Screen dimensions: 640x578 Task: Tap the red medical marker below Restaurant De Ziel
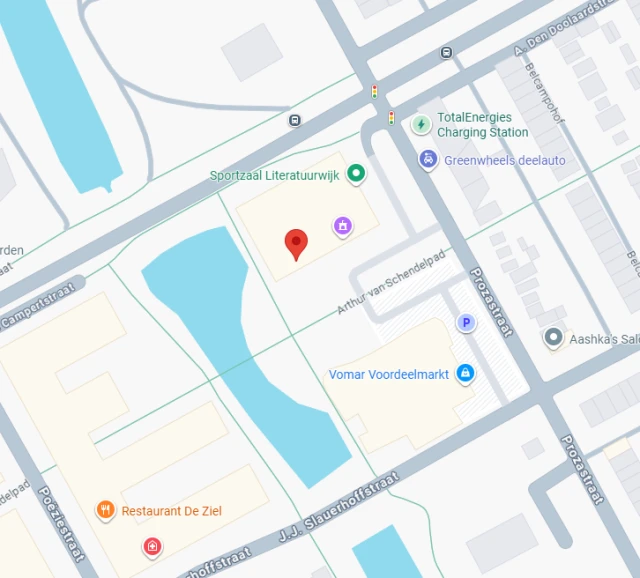(152, 547)
